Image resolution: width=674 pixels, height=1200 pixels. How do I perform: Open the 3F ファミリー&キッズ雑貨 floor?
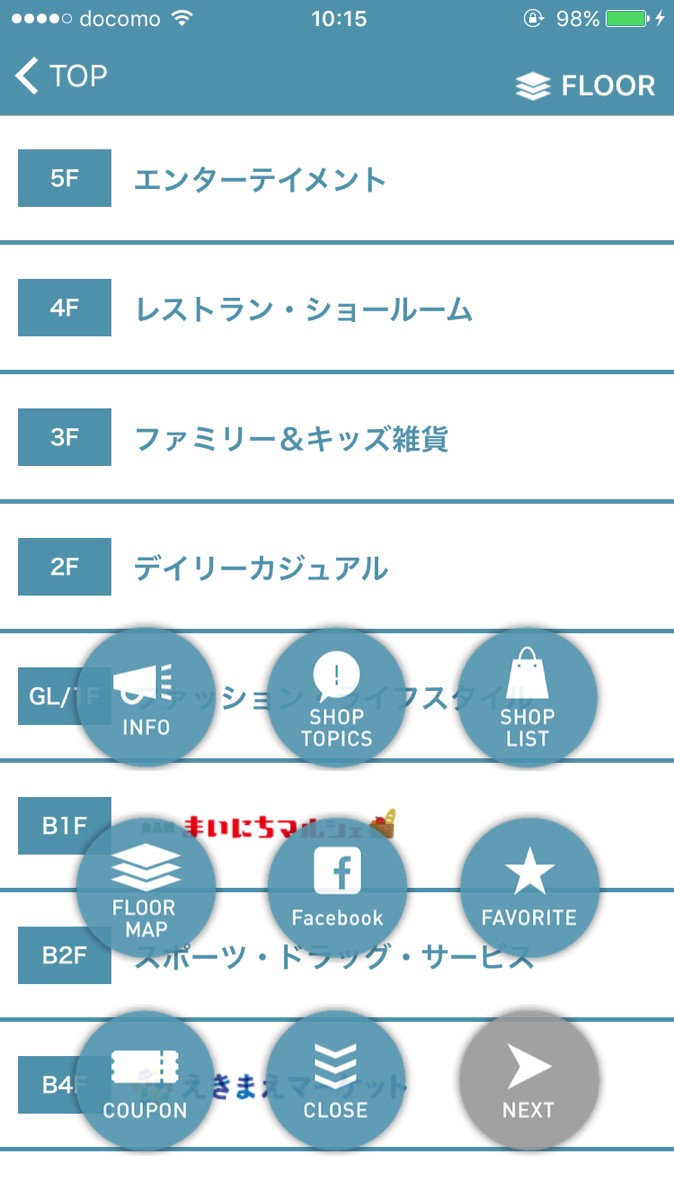click(290, 439)
